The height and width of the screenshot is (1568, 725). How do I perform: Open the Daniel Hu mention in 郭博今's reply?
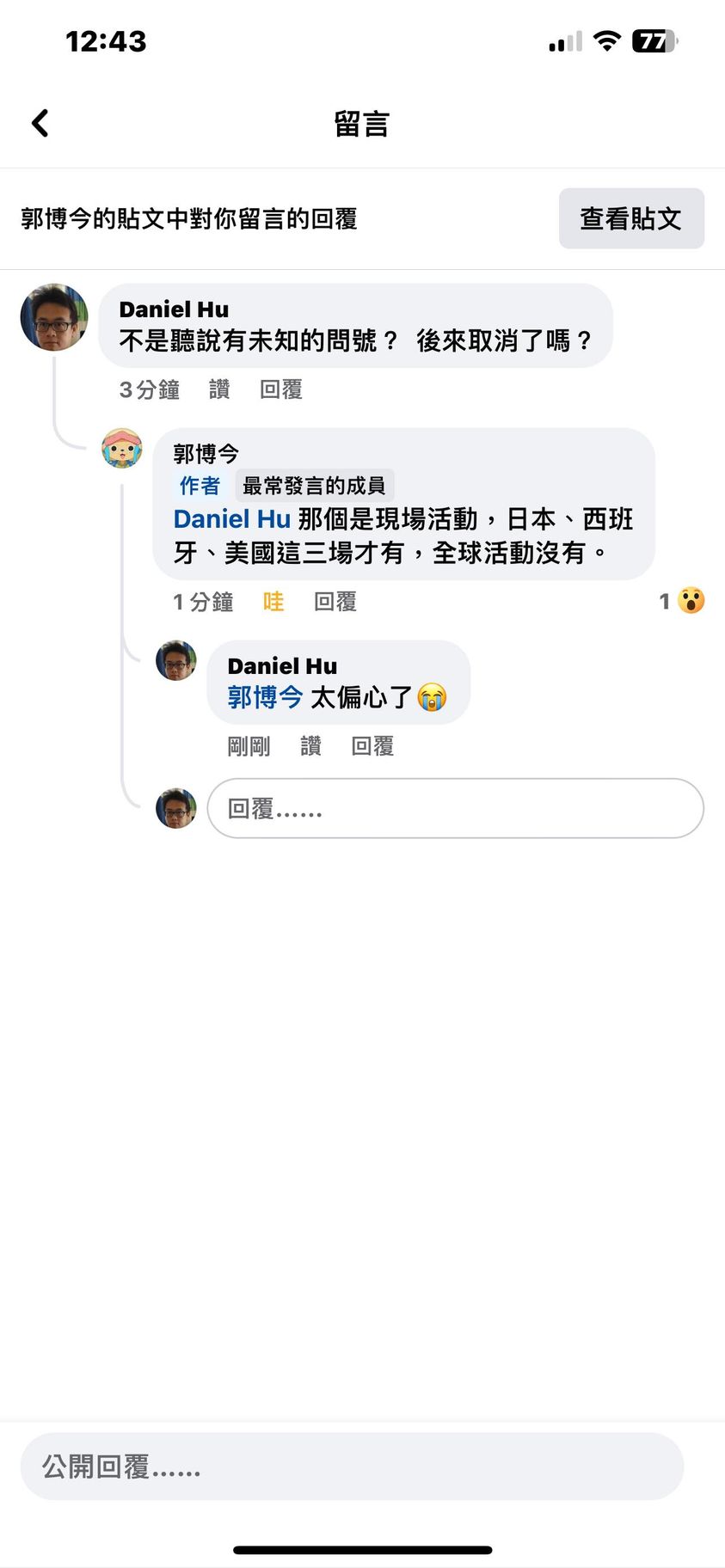click(x=231, y=519)
